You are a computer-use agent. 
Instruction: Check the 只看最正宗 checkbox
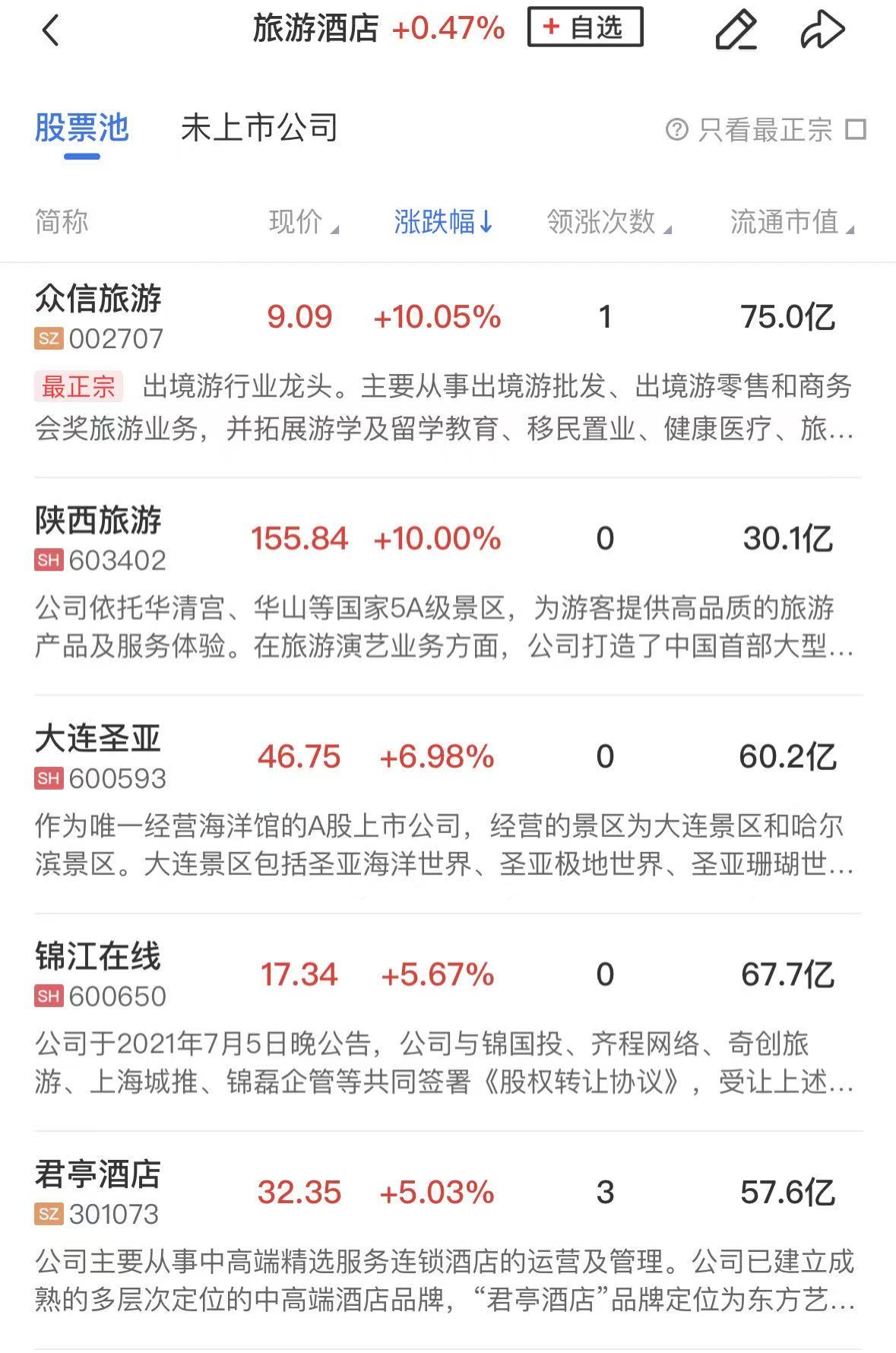coord(856,129)
